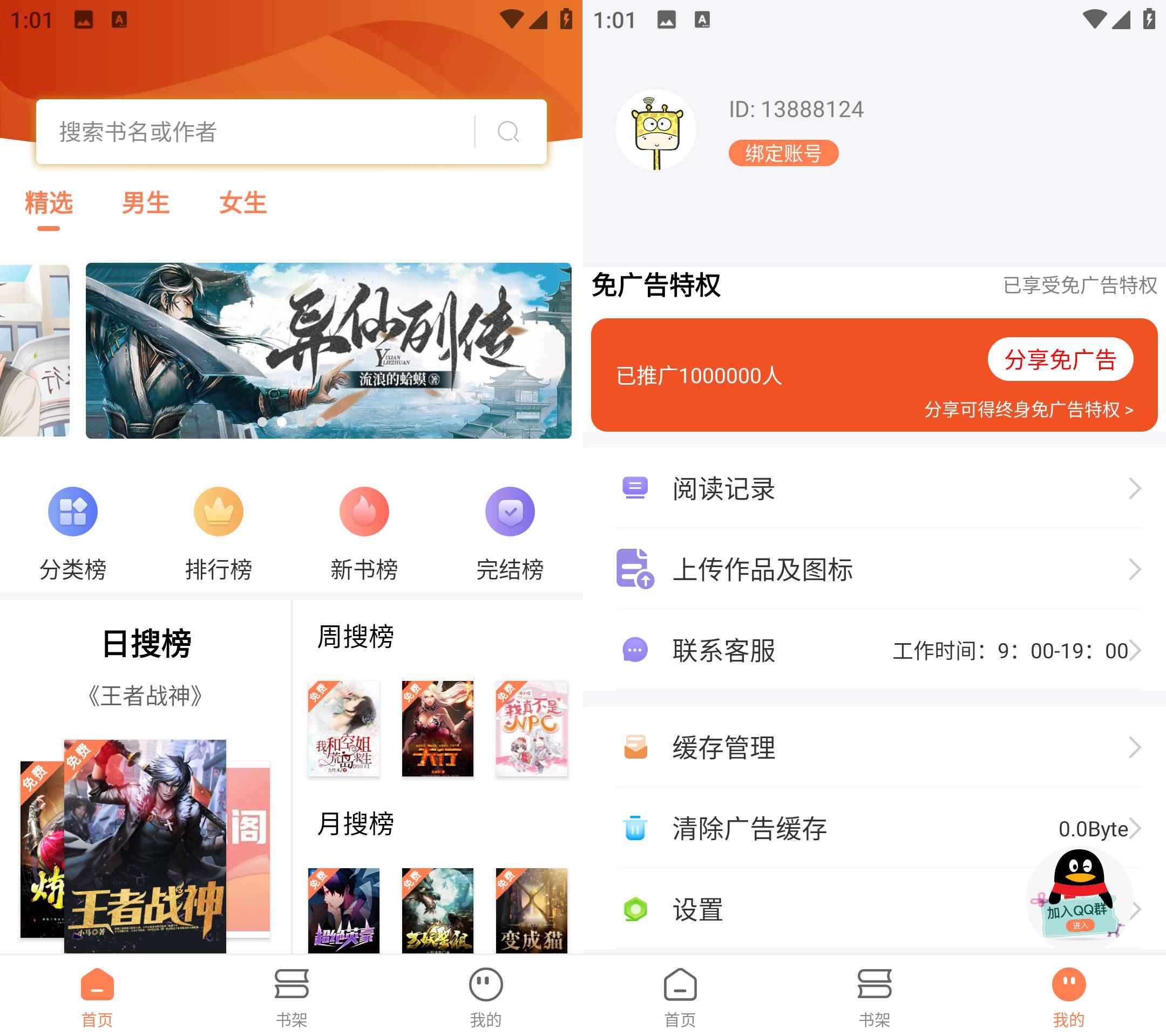Open 上传作品及图标
Viewport: 1166px width, 1036px height.
coord(877,569)
